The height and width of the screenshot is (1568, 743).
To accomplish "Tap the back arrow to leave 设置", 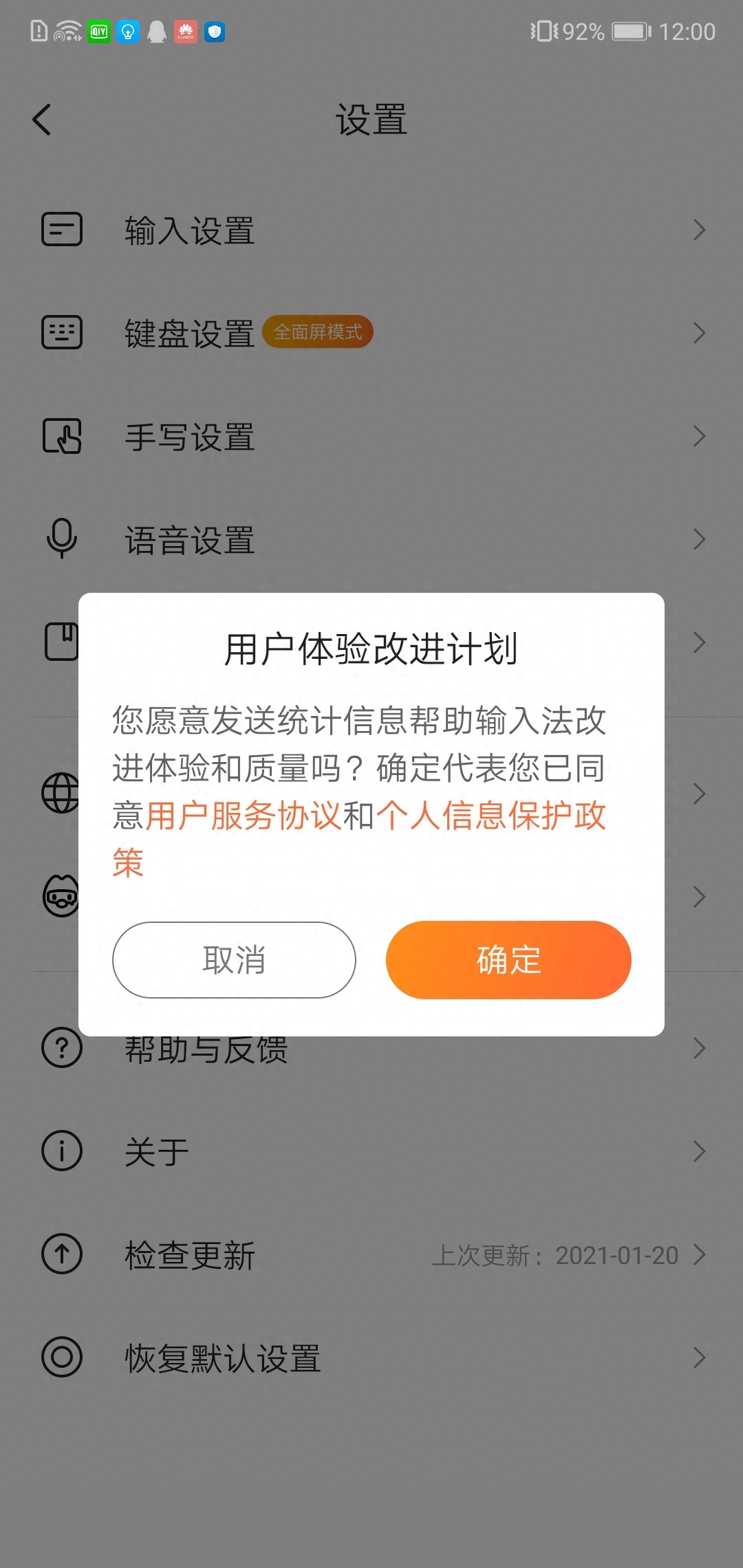I will click(43, 118).
